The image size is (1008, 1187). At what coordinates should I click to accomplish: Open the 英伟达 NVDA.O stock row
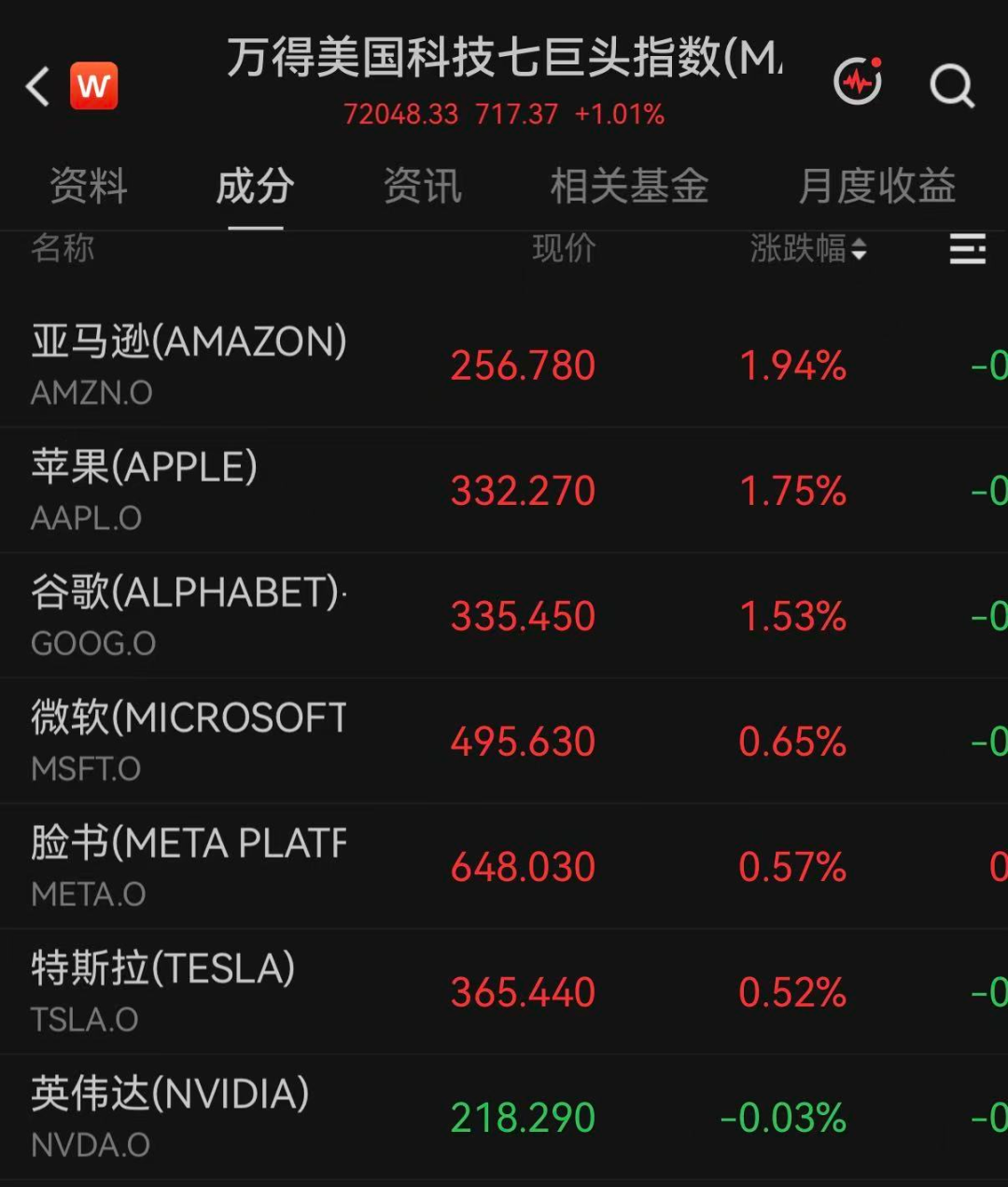pyautogui.click(x=504, y=1117)
